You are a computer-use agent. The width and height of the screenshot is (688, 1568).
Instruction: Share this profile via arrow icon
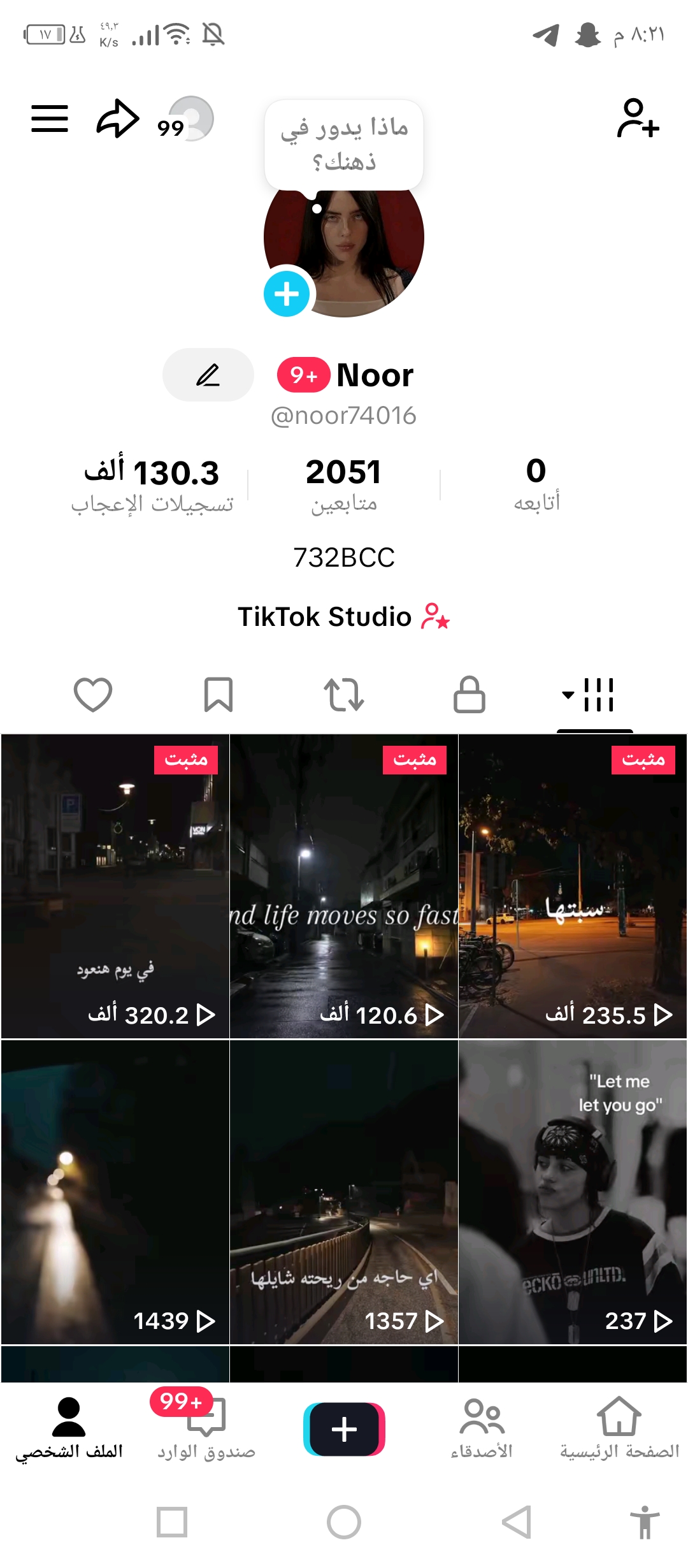pyautogui.click(x=118, y=119)
